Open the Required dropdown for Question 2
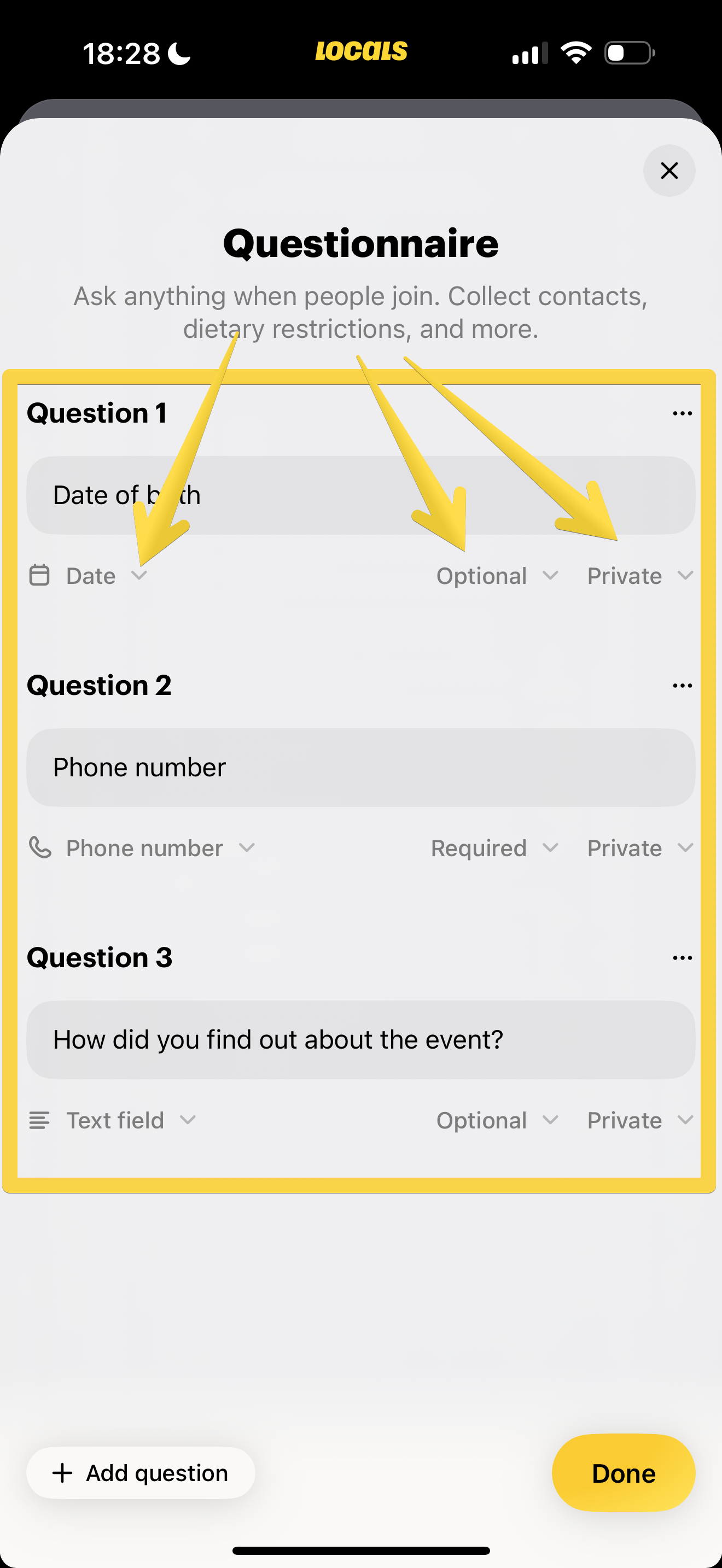722x1568 pixels. coord(494,847)
